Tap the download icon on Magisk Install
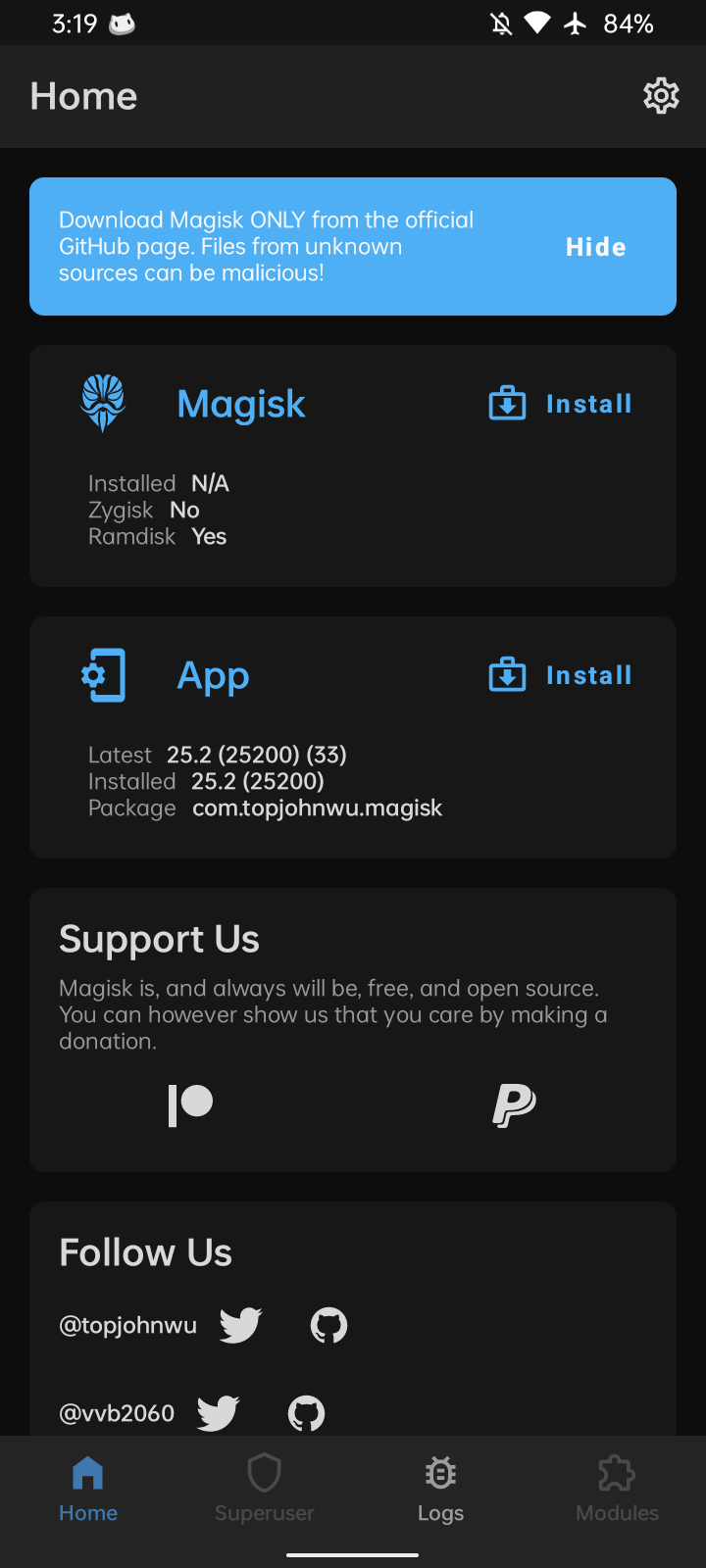Image resolution: width=706 pixels, height=1568 pixels. [x=506, y=403]
